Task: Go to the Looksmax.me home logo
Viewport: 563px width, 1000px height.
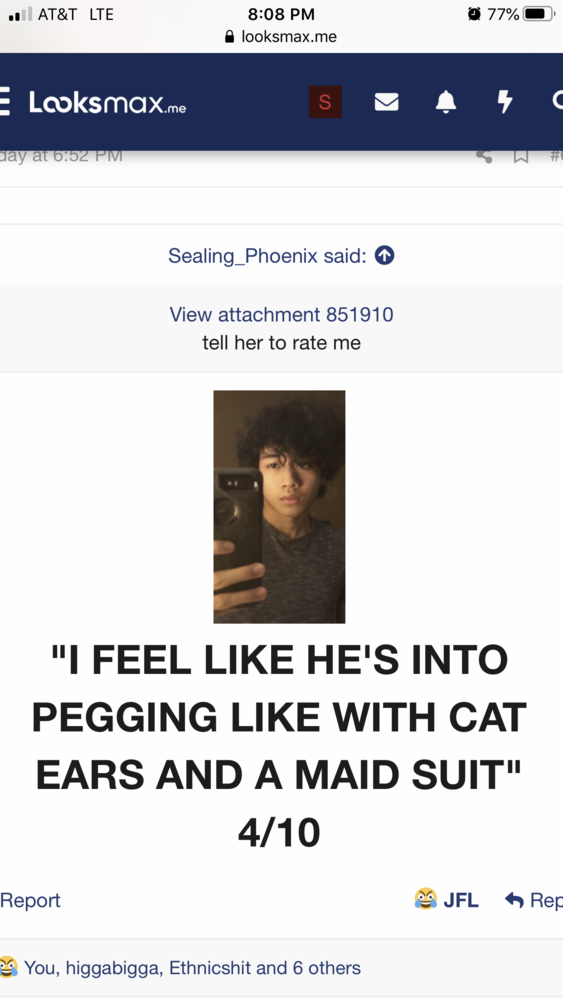Action: 108,102
